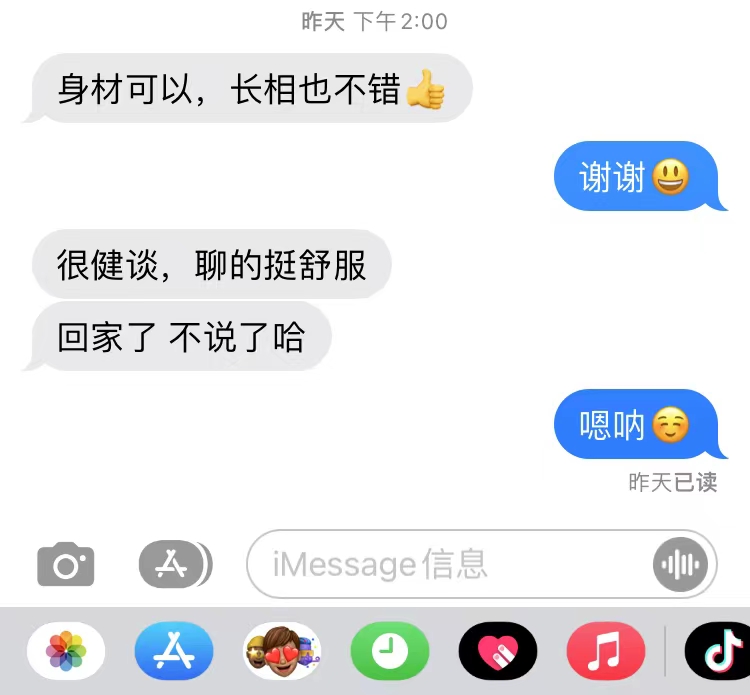Open TikTok in the app drawer
750x695 pixels.
(x=720, y=653)
